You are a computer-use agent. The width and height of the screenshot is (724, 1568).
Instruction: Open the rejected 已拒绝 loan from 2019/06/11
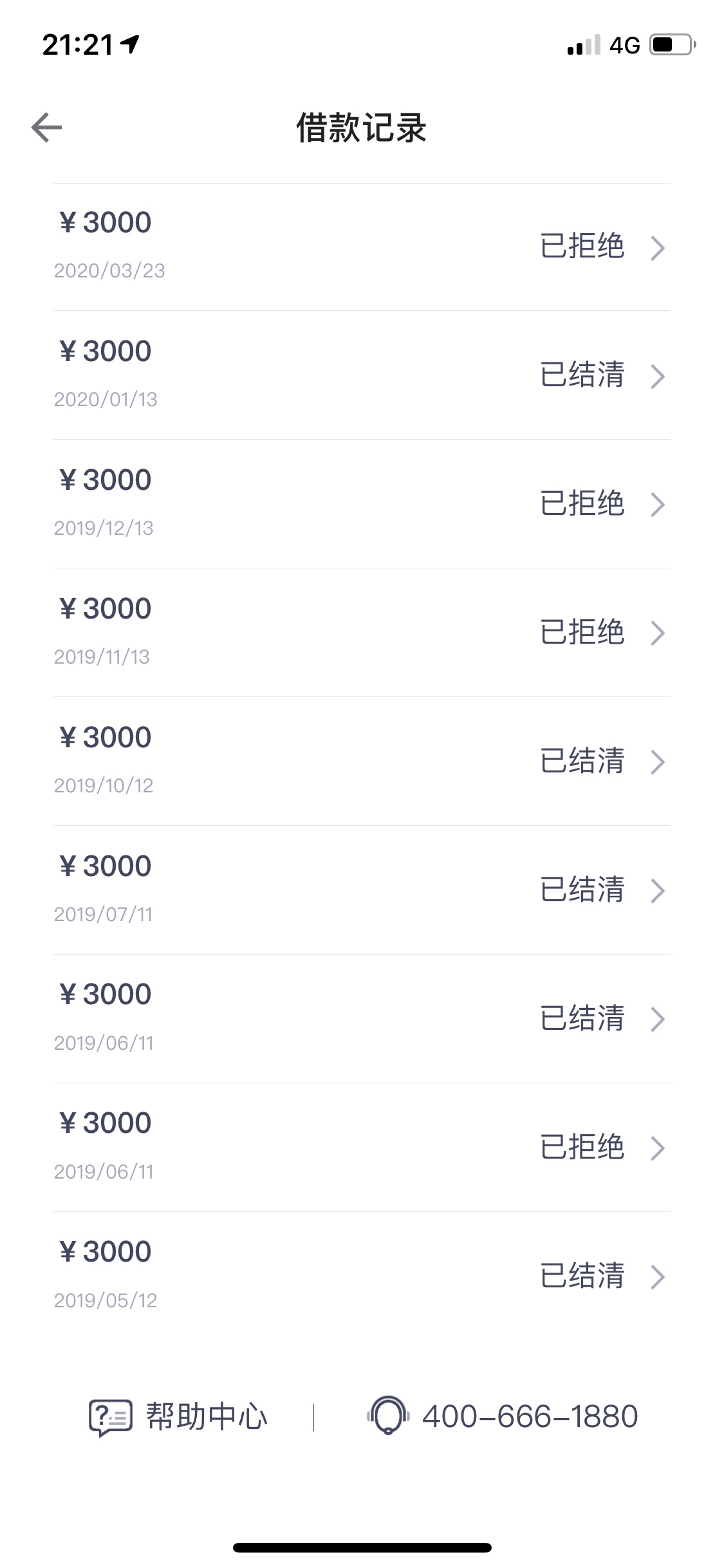362,1148
